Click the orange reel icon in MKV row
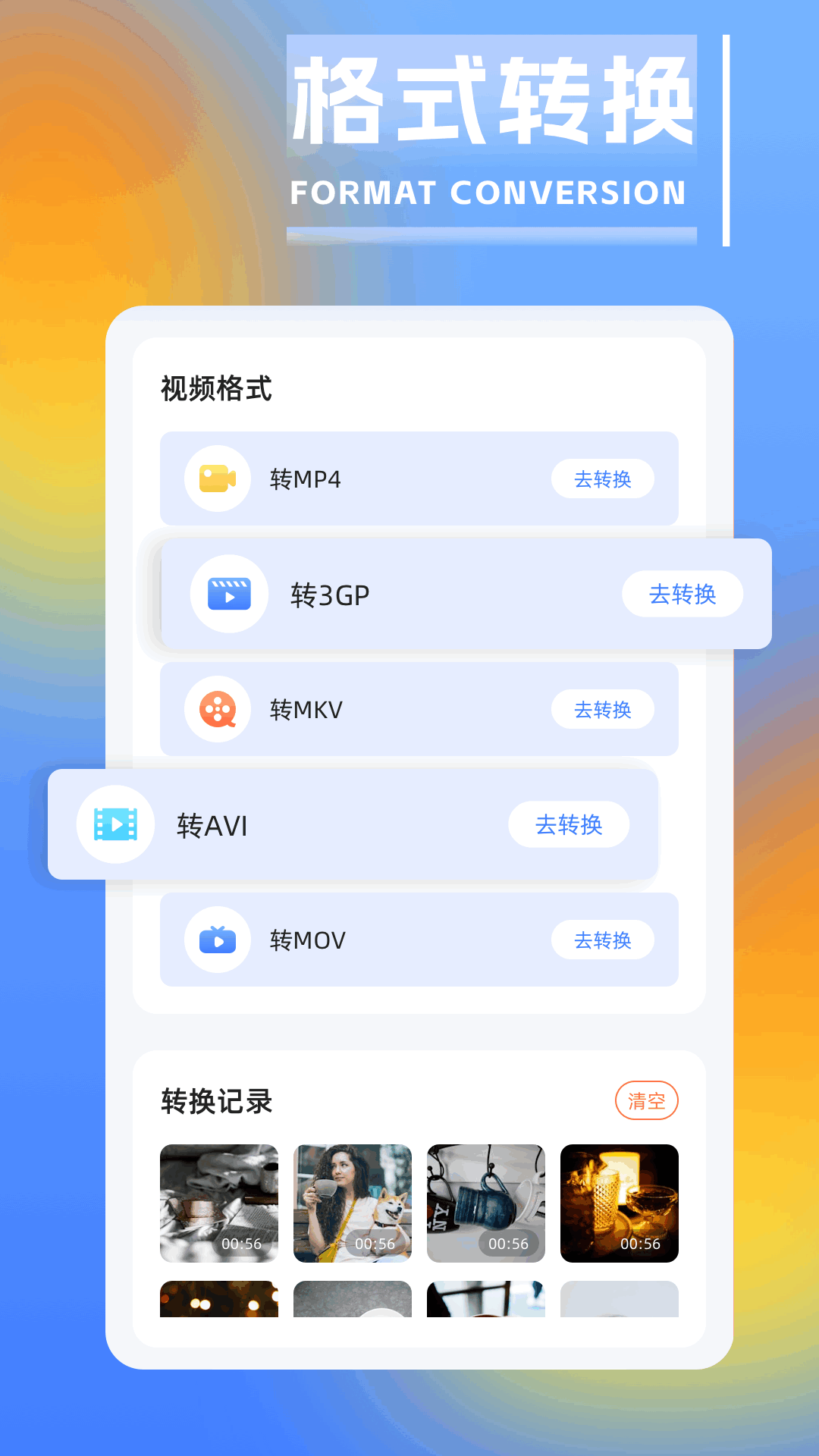The image size is (819, 1456). point(217,710)
